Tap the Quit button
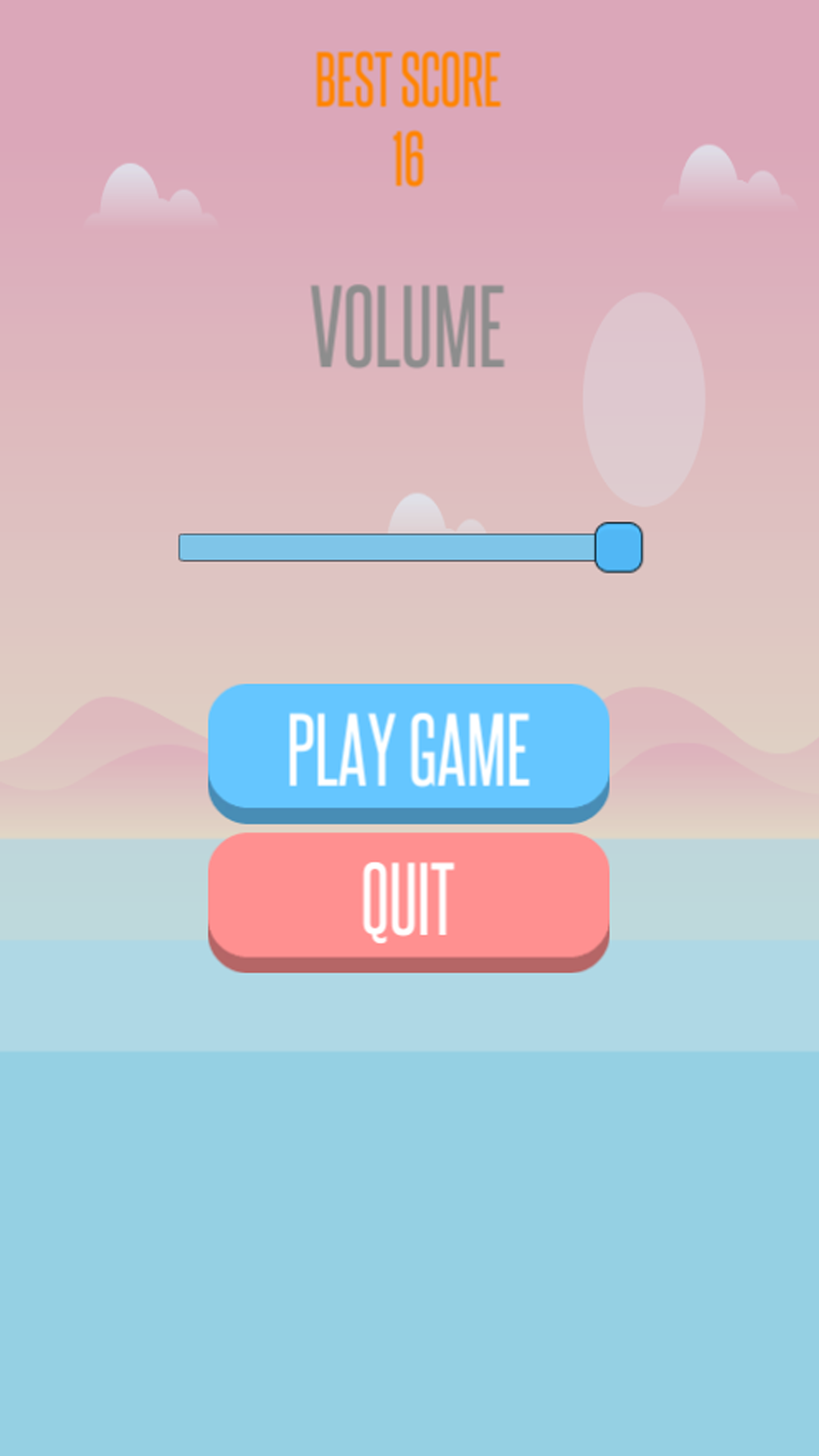This screenshot has height=1456, width=819. click(x=409, y=899)
